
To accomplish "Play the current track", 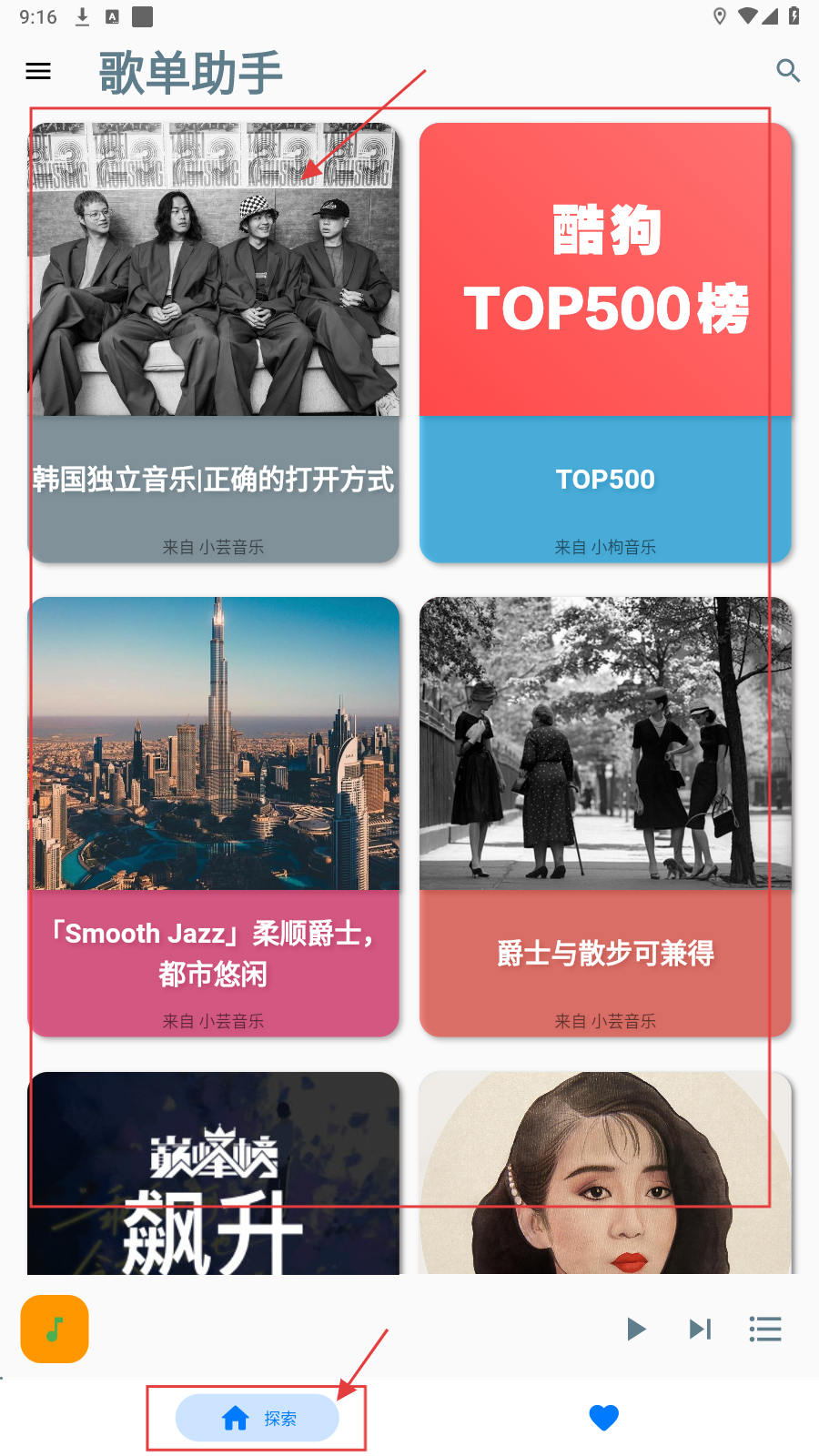I will pos(636,1330).
